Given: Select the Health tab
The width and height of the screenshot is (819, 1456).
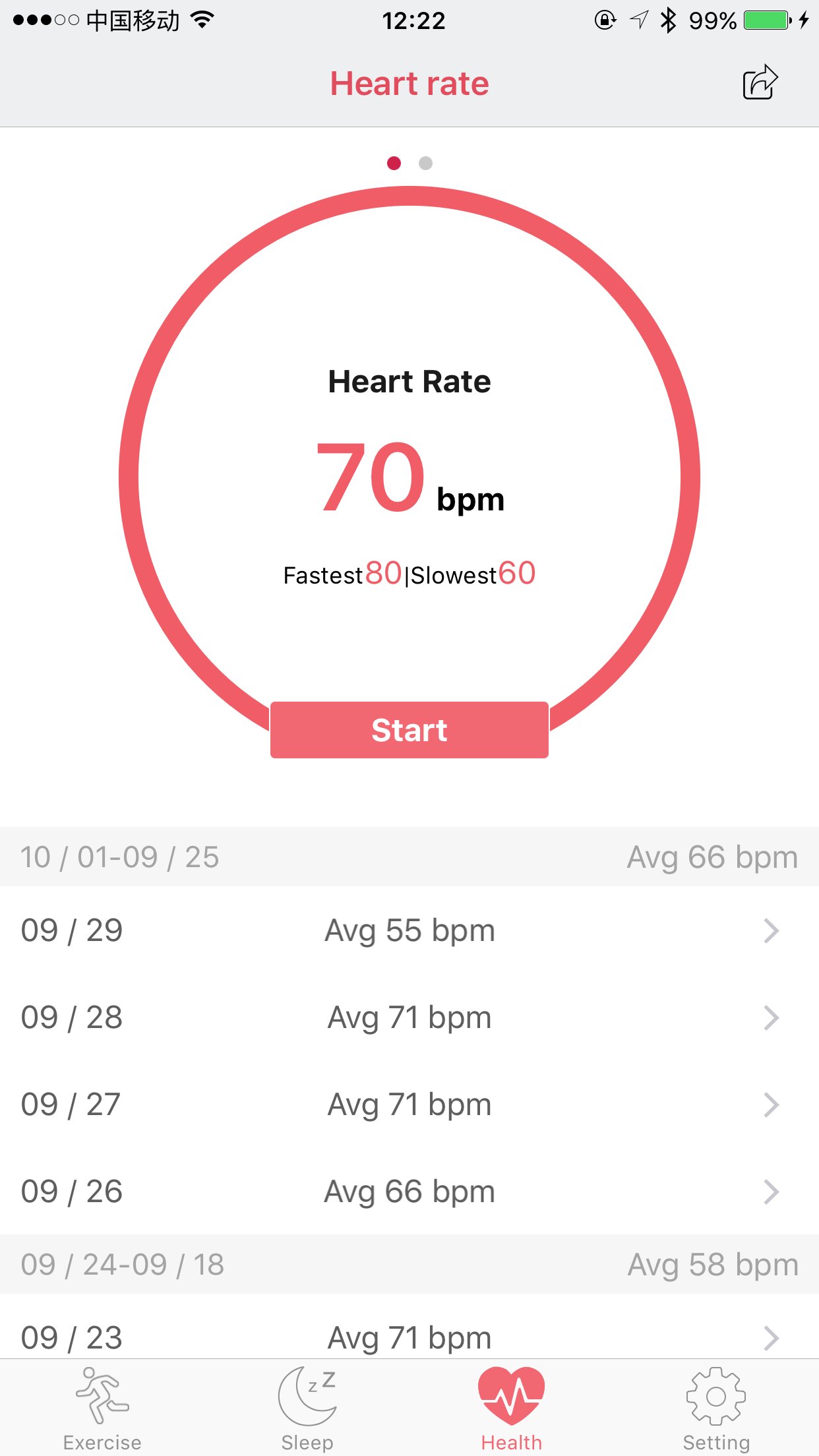Looking at the screenshot, I should point(512,1409).
